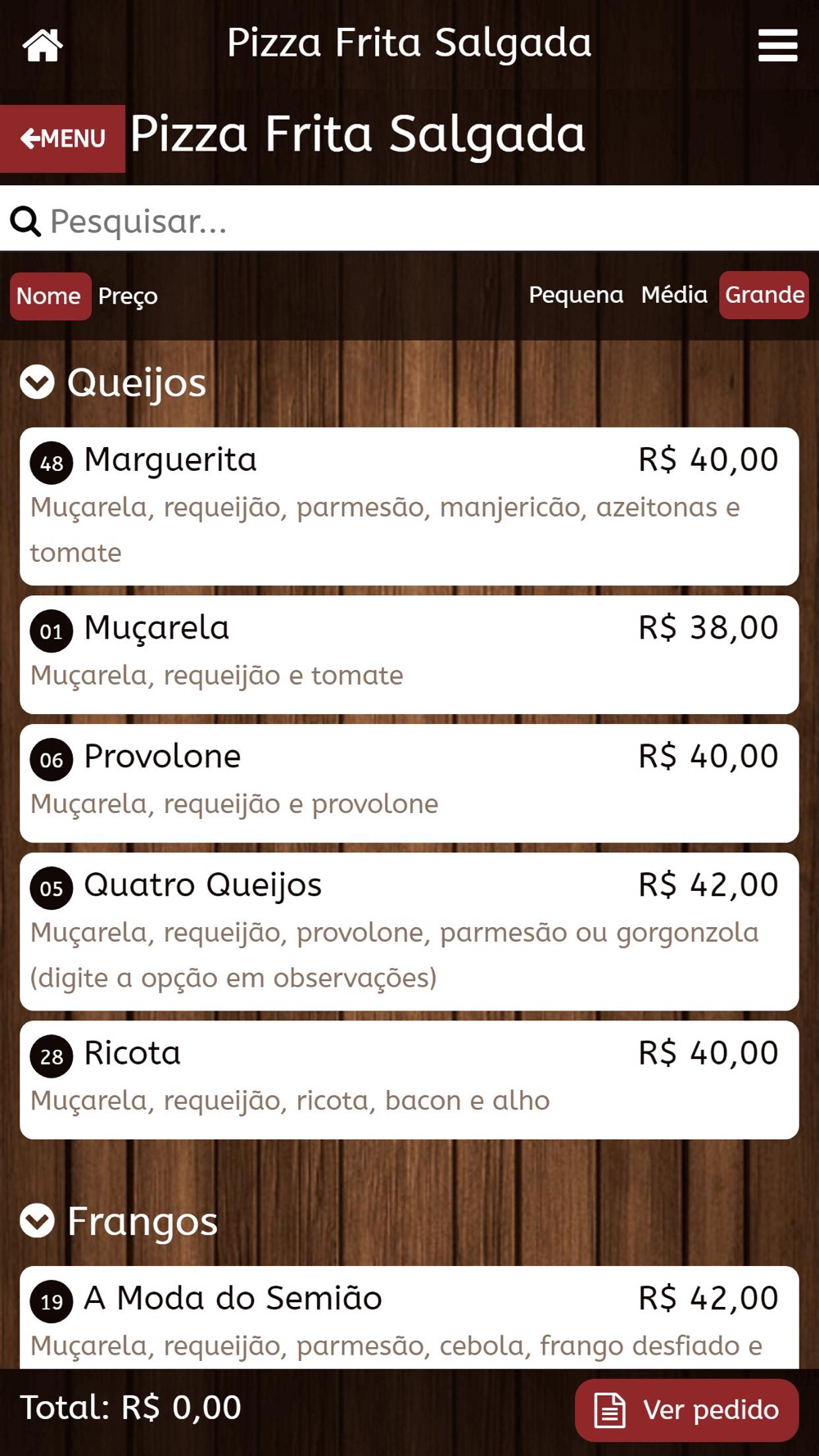Tap the Pesquisar search field
Image resolution: width=819 pixels, height=1456 pixels.
tap(409, 219)
